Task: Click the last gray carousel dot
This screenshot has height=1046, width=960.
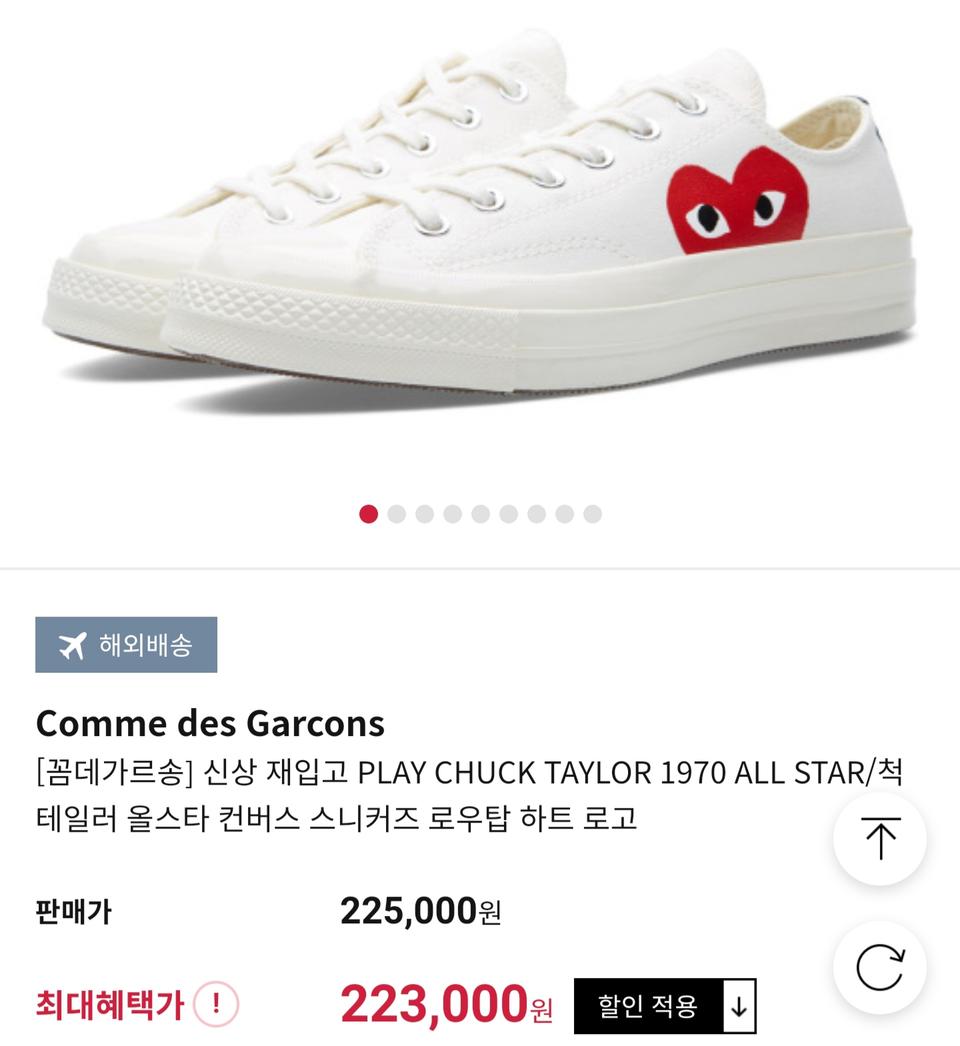Action: click(x=592, y=514)
